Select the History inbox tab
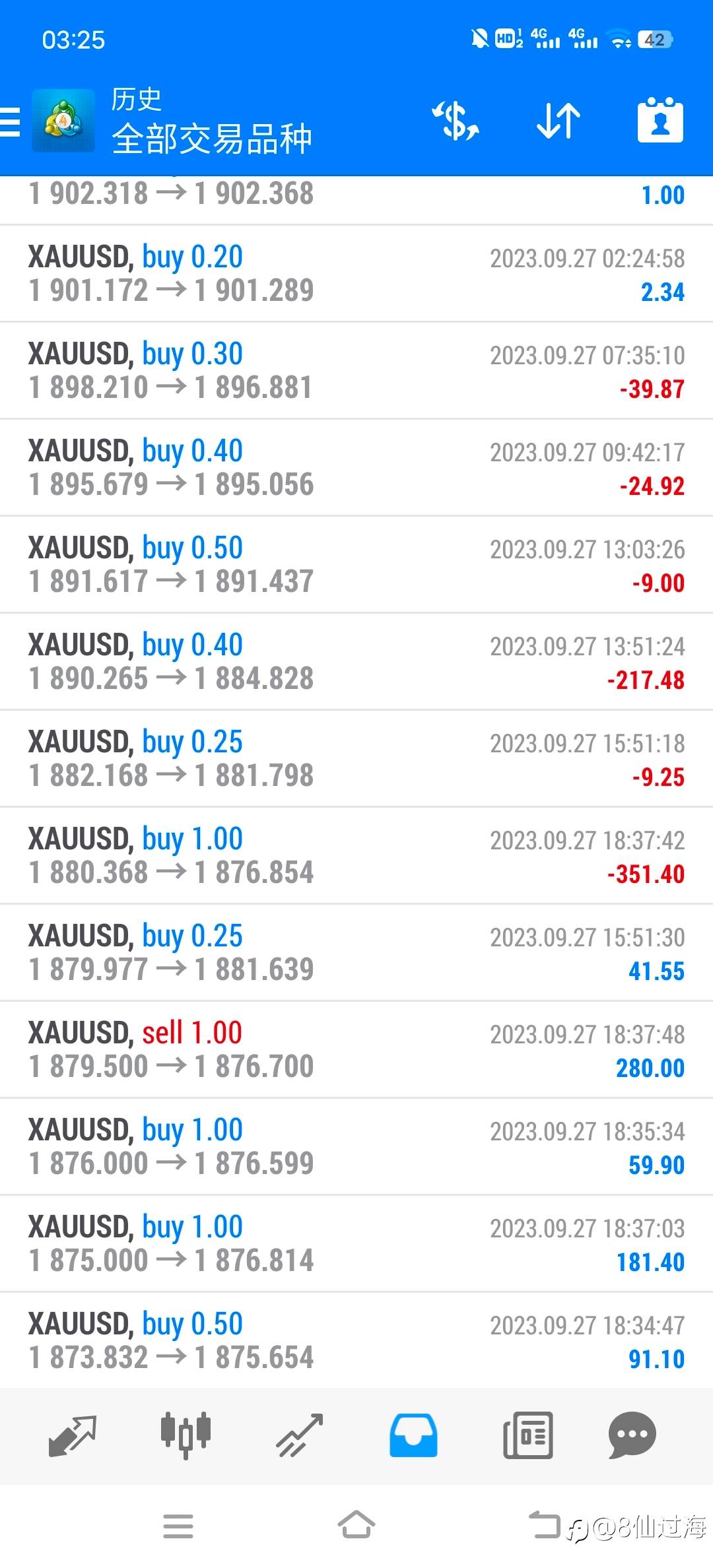The width and height of the screenshot is (713, 1568). click(x=413, y=1435)
